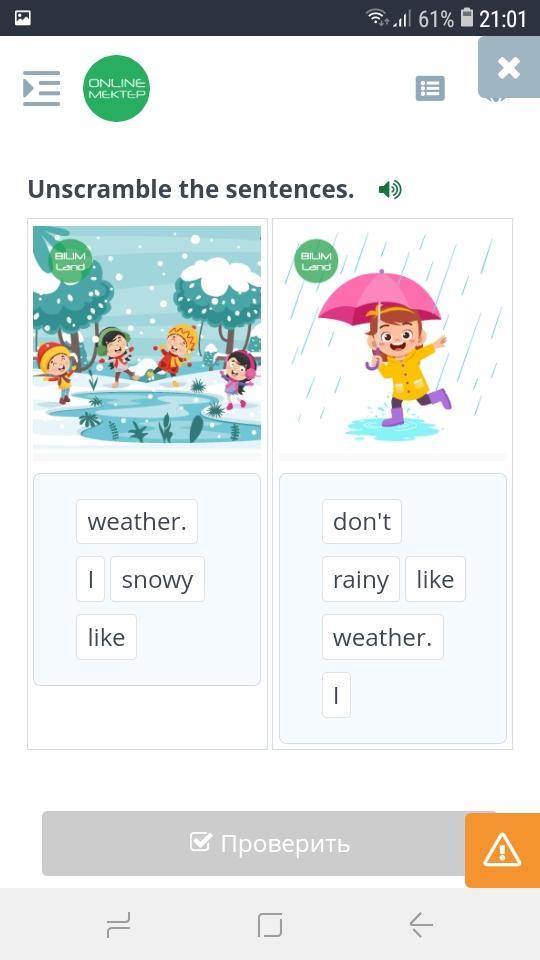Select 'weather.' in the rainy sentence box
Screen dimensions: 540x960
(x=383, y=637)
